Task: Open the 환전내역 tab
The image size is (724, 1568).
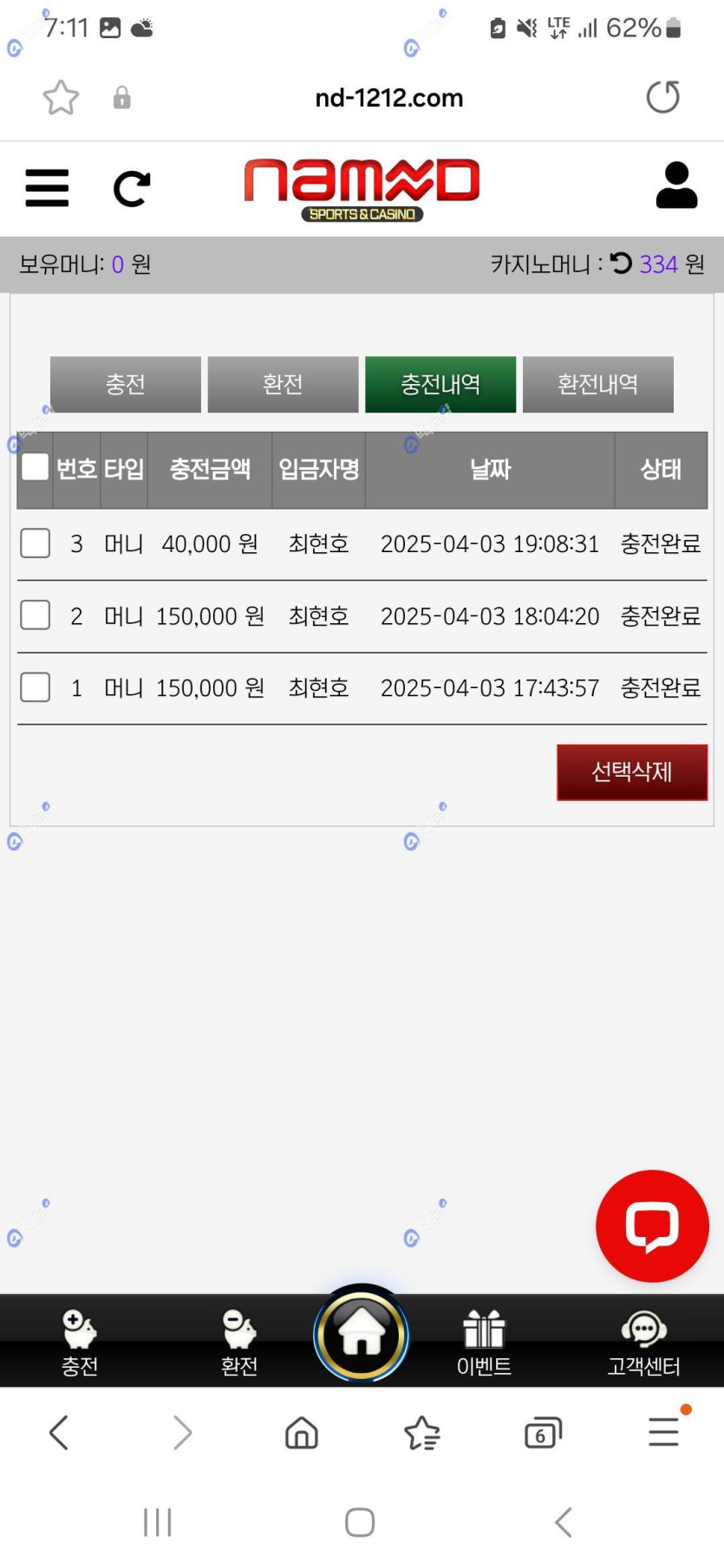Action: (x=597, y=384)
